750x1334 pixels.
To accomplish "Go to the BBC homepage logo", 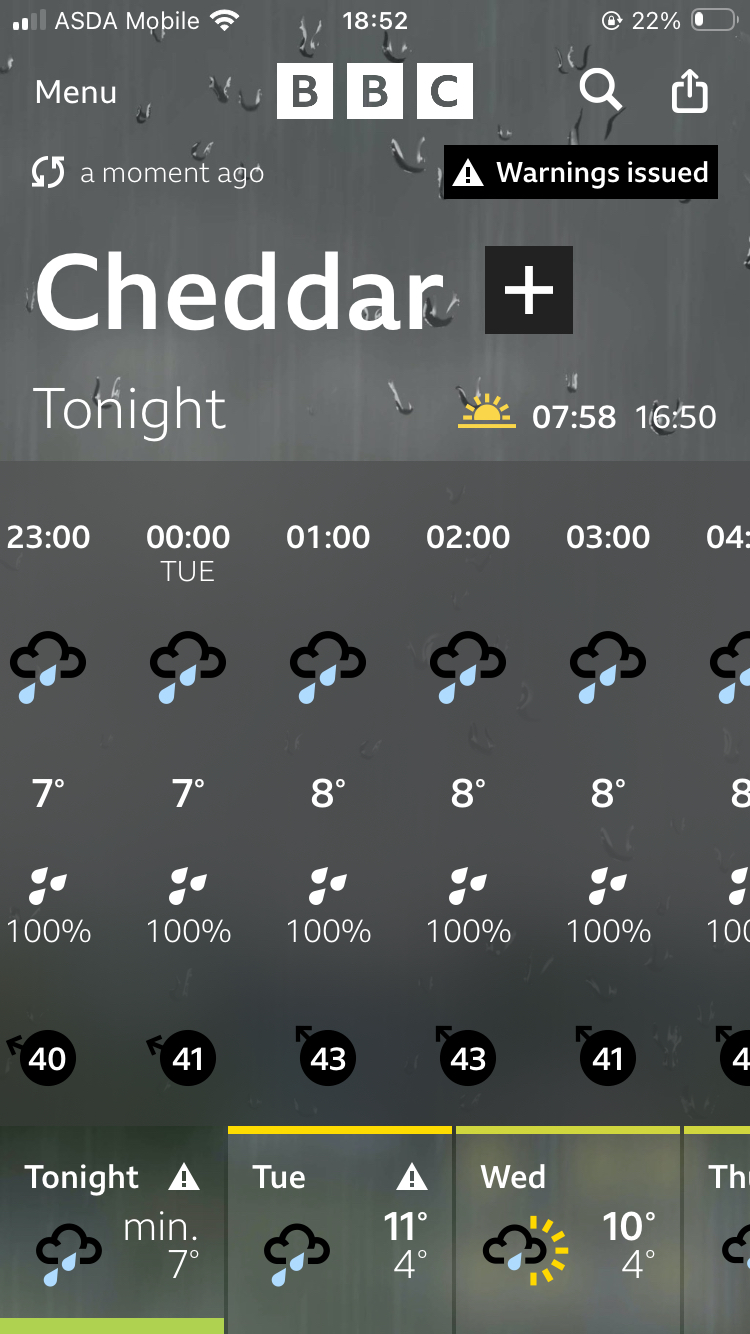I will 375,92.
